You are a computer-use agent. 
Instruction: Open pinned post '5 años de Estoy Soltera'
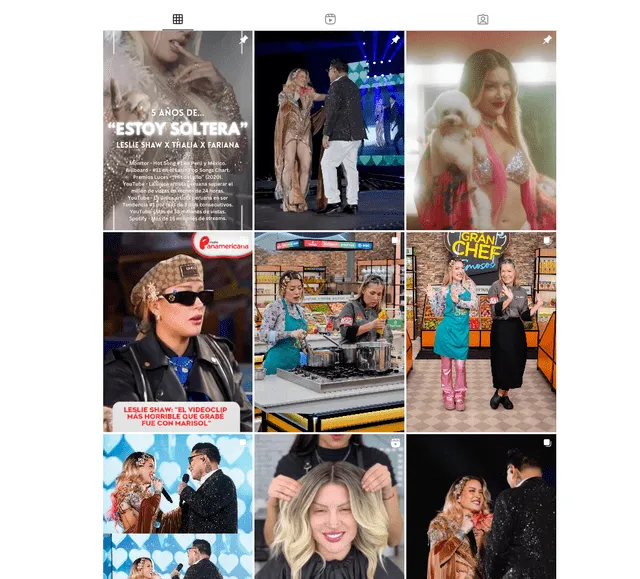point(178,130)
